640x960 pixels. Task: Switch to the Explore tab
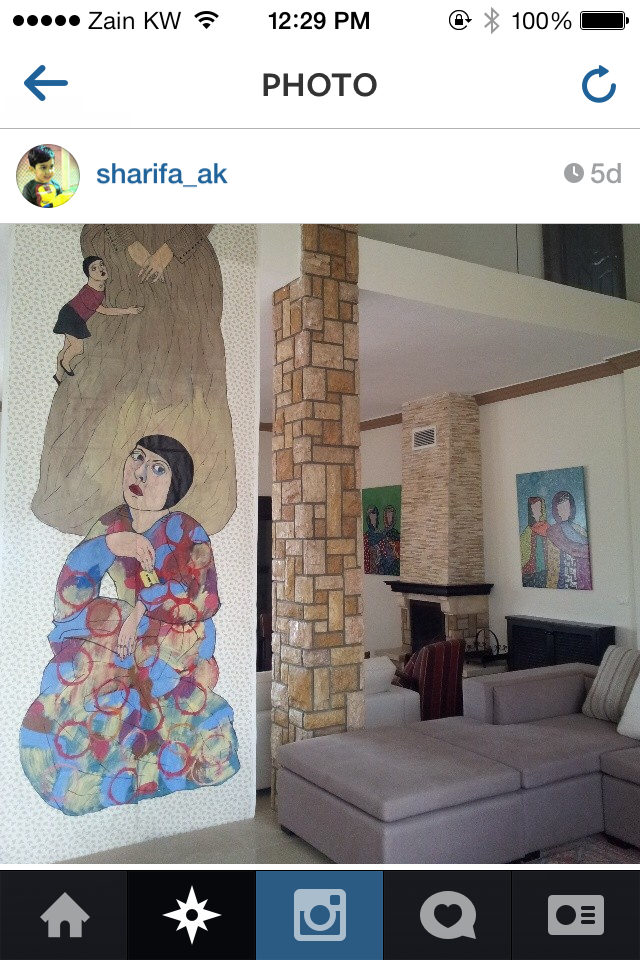pos(192,915)
